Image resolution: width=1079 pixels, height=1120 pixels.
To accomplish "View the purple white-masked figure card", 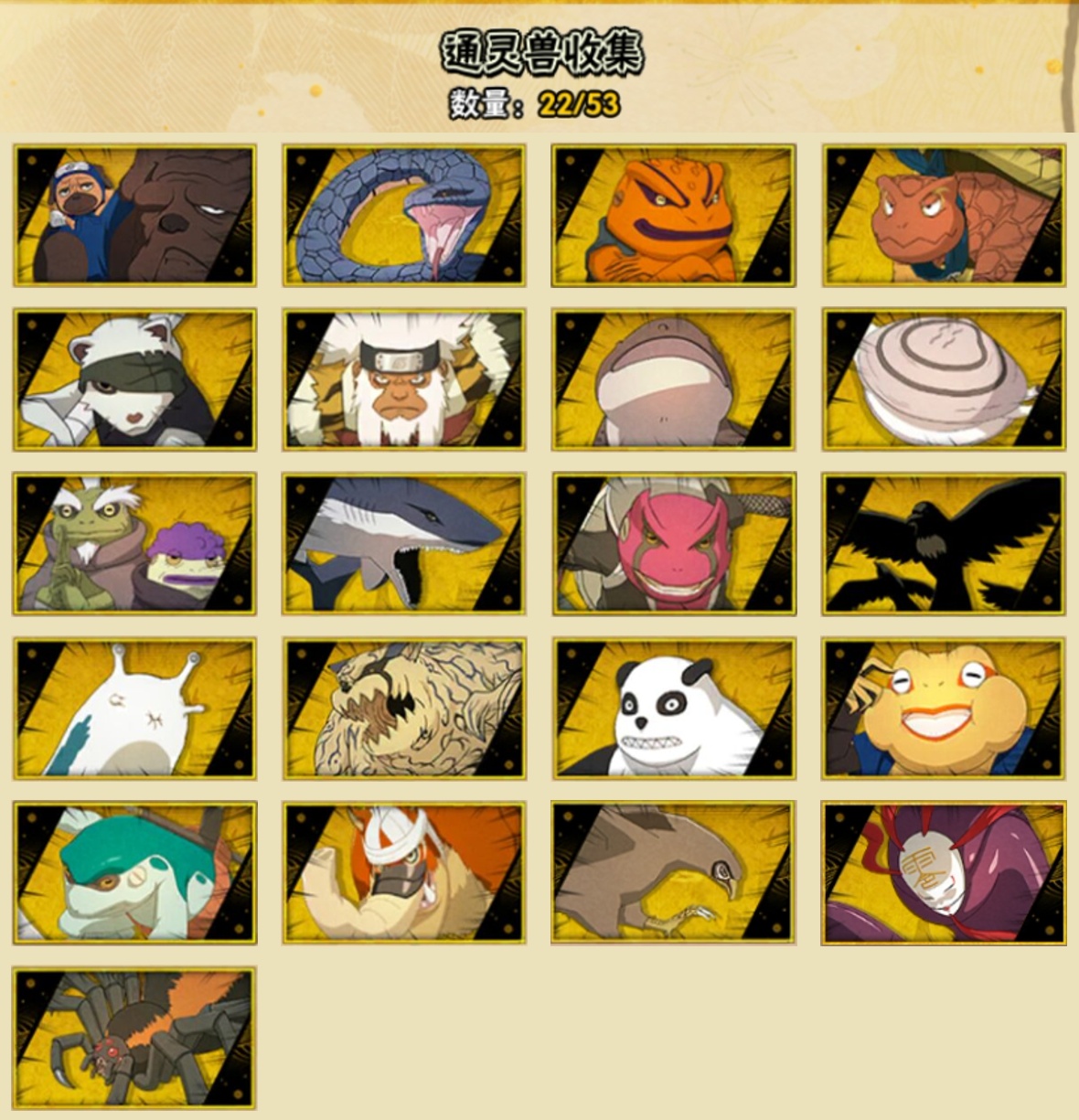I will pyautogui.click(x=943, y=873).
